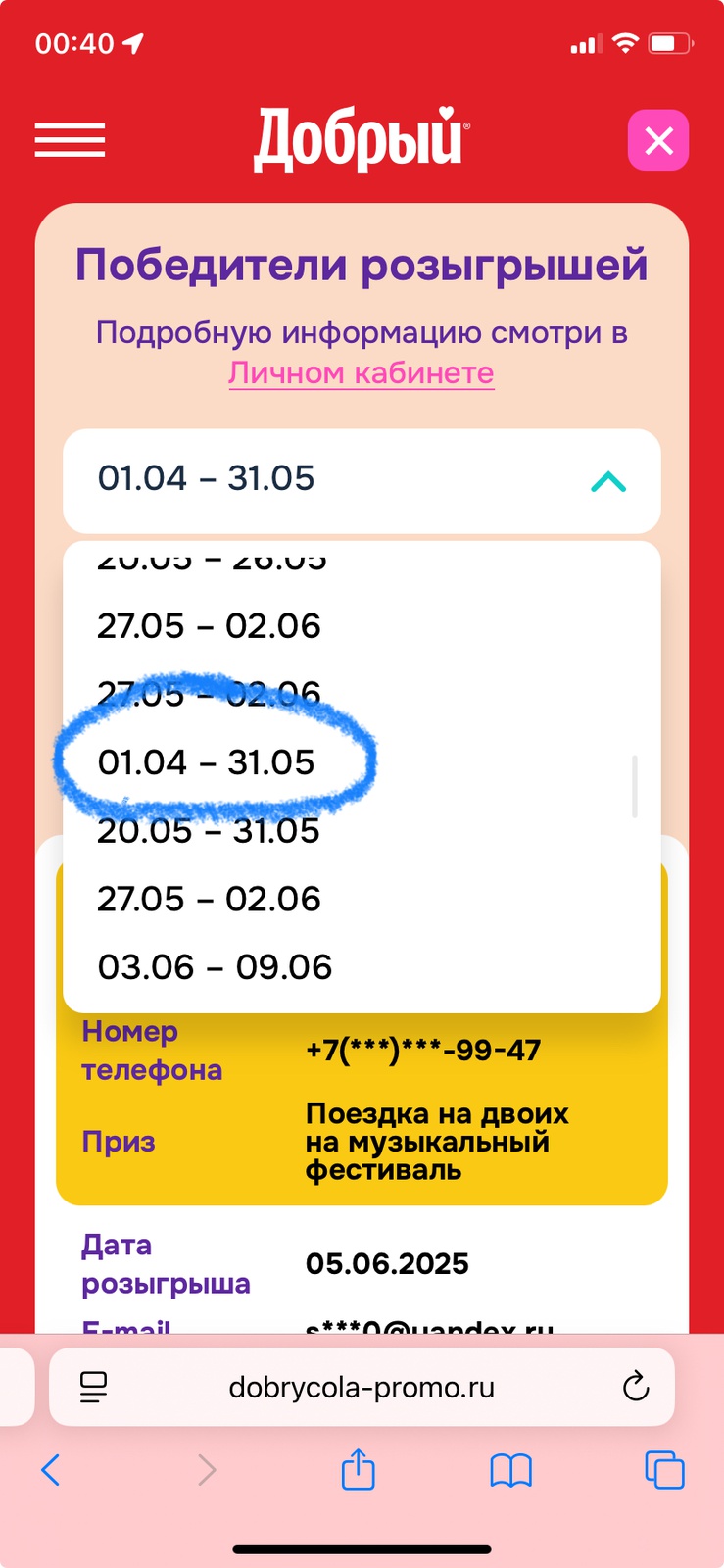Screen dimensions: 724x1568
Task: Tap the dobrycola-promo.ru address field
Action: [361, 1387]
